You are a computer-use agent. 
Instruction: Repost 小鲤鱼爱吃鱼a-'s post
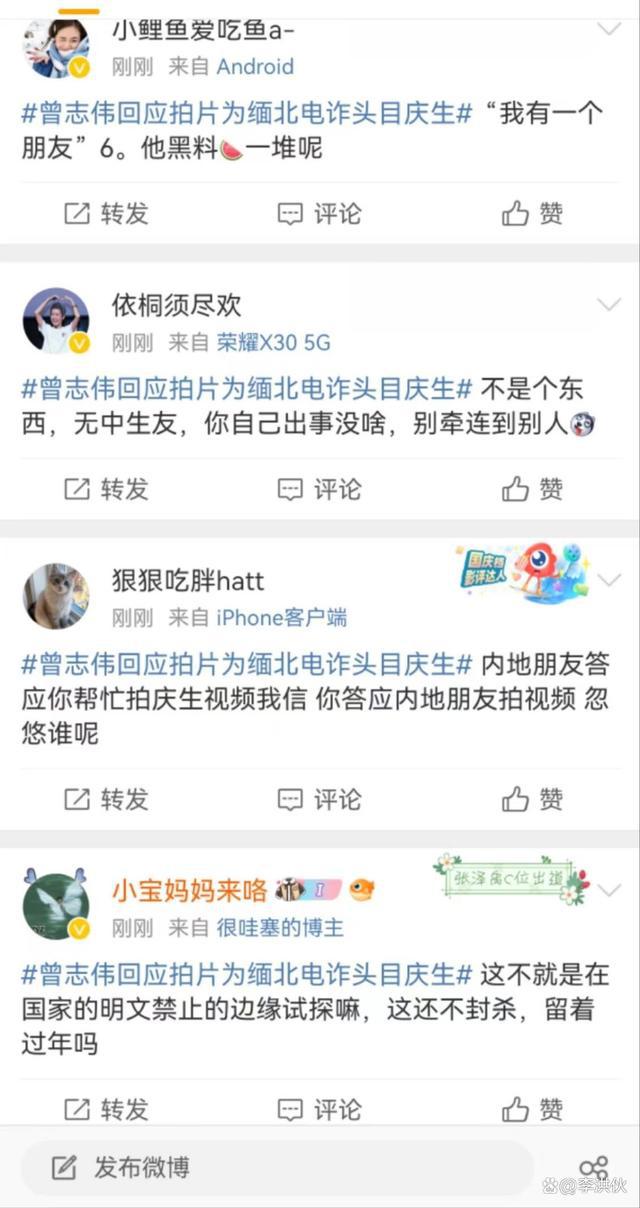[106, 213]
